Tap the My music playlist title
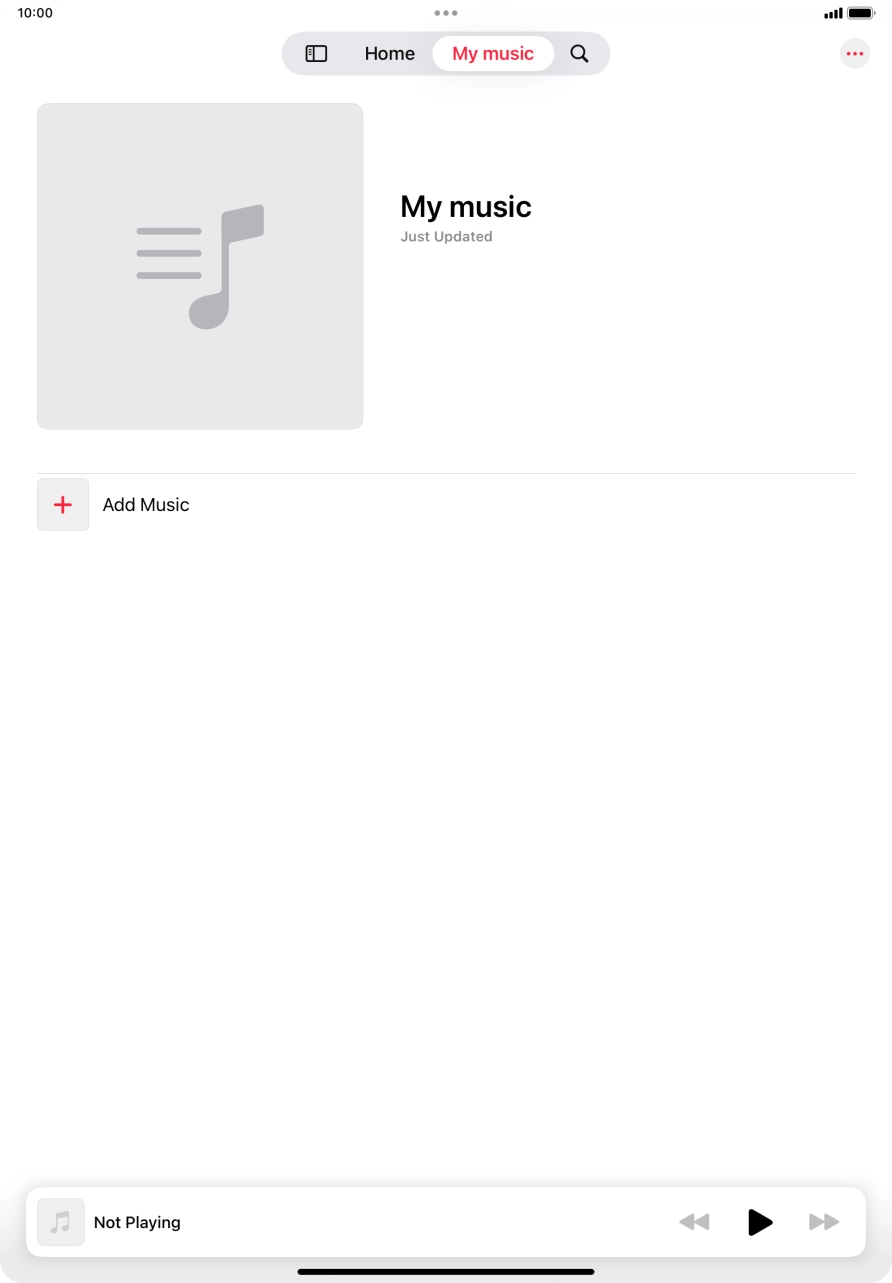This screenshot has height=1283, width=892. click(465, 206)
